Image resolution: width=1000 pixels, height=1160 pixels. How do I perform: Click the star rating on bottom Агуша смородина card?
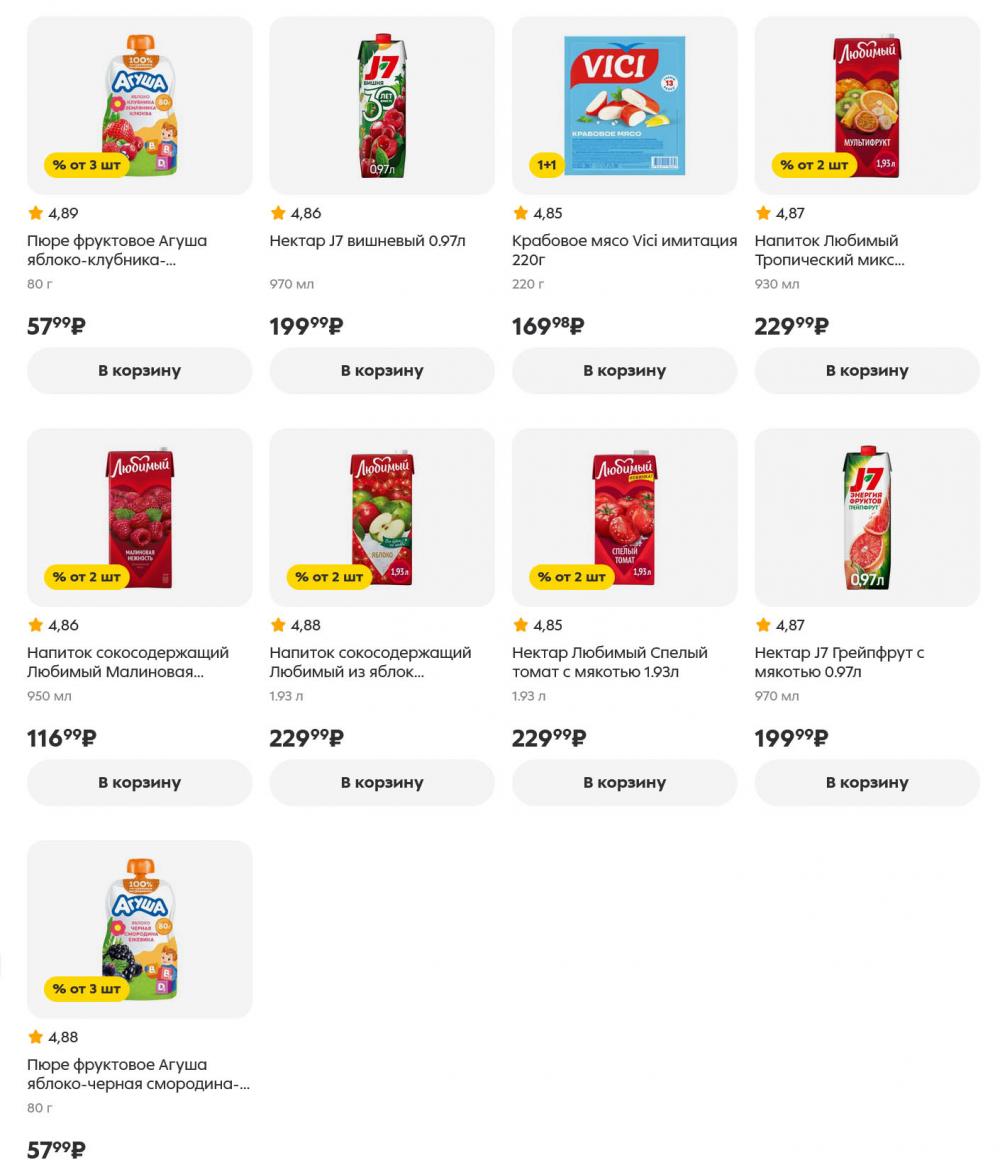tap(35, 1037)
